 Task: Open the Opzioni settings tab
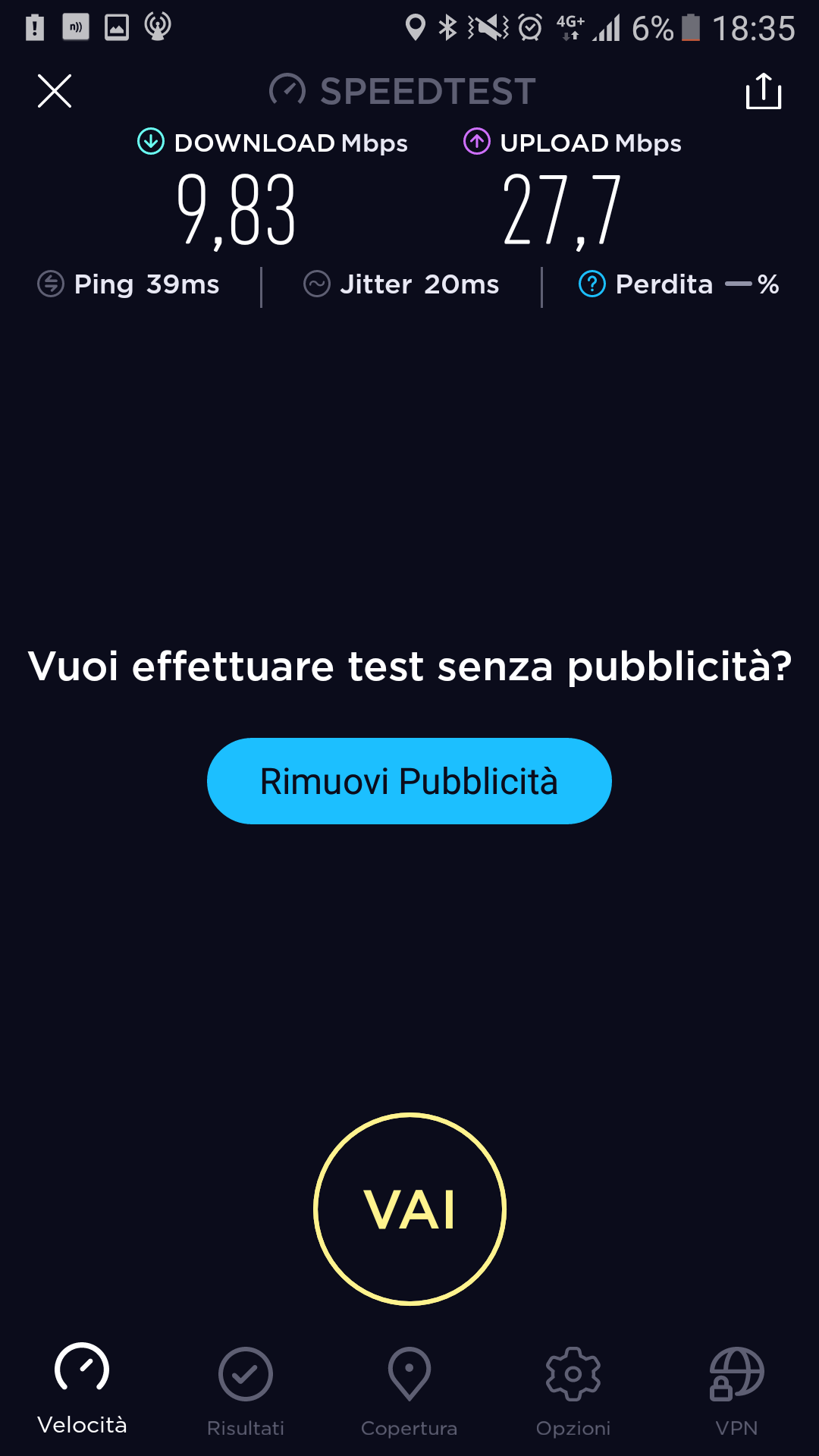click(x=573, y=1392)
